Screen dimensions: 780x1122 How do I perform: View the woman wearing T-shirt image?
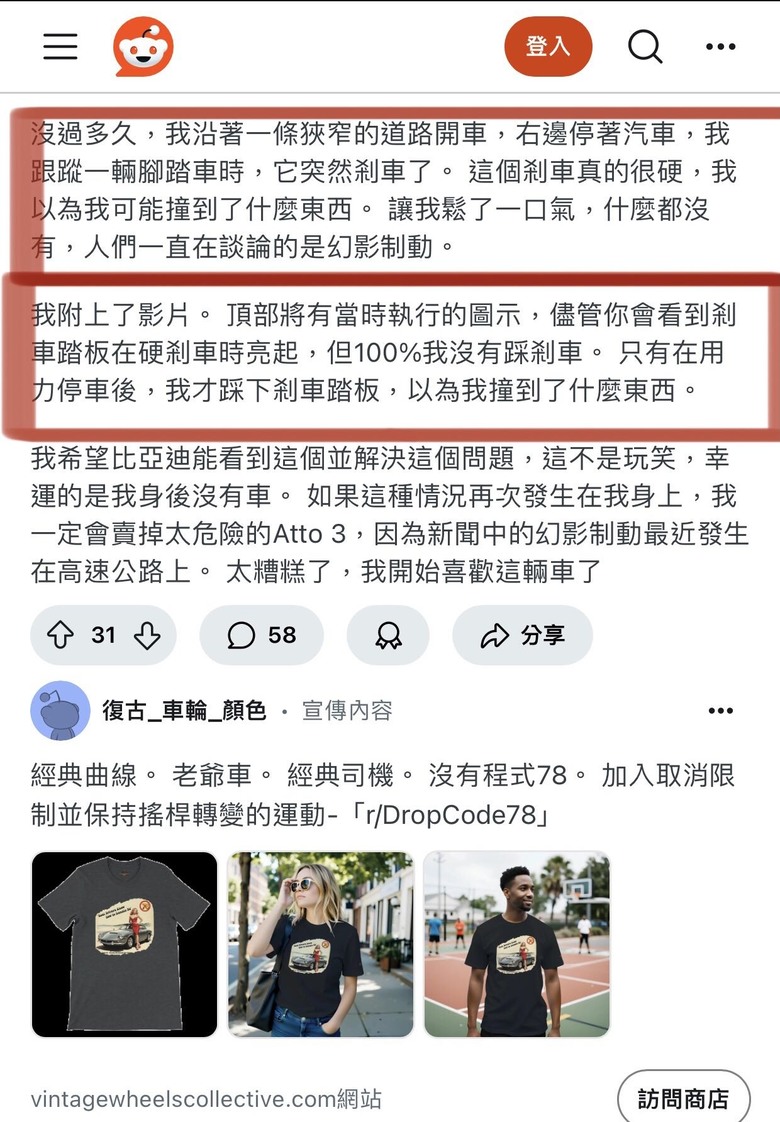click(x=320, y=944)
